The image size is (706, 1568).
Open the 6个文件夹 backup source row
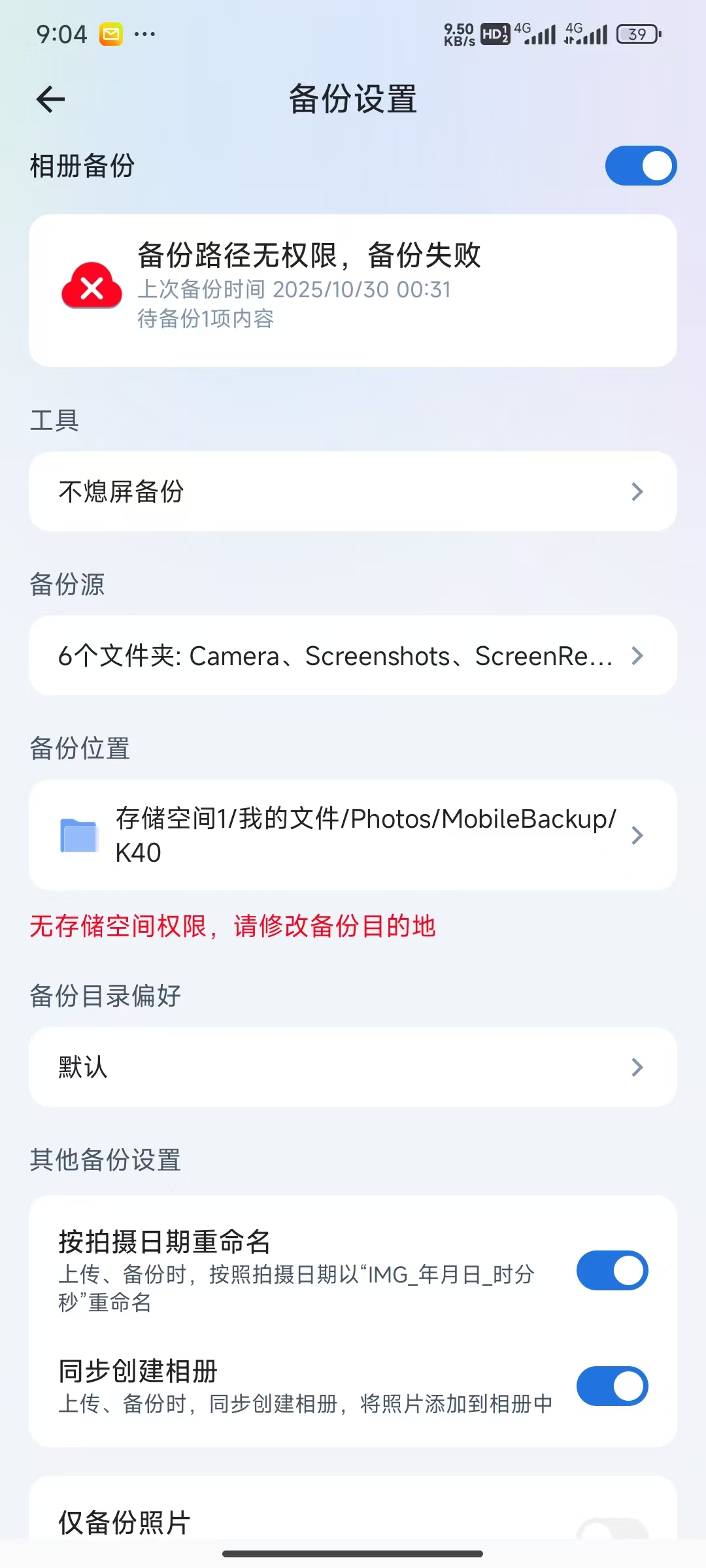353,655
